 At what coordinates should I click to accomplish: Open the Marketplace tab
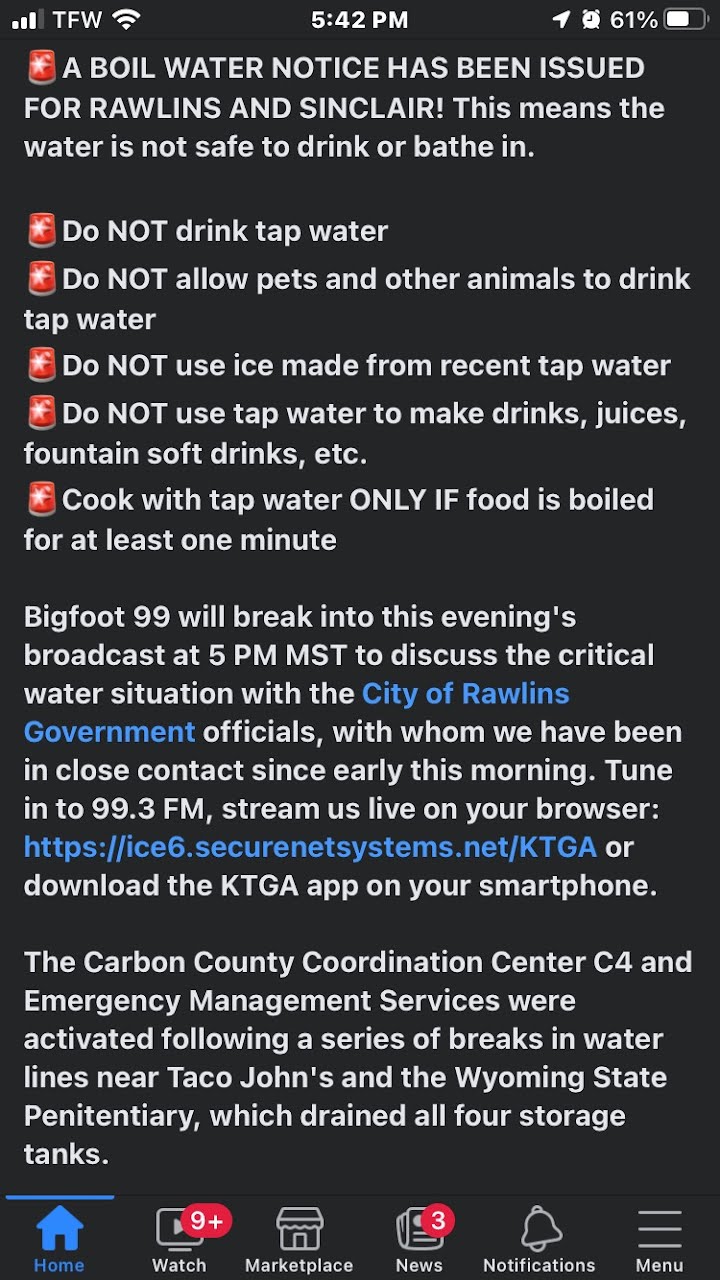pos(299,1239)
